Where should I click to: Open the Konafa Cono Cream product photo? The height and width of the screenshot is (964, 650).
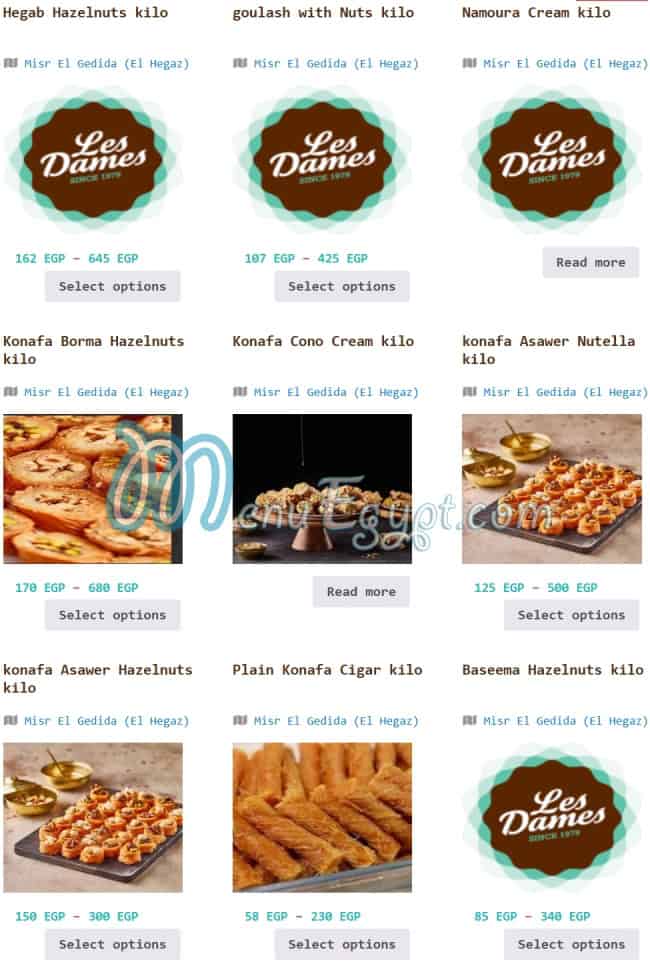[x=322, y=489]
